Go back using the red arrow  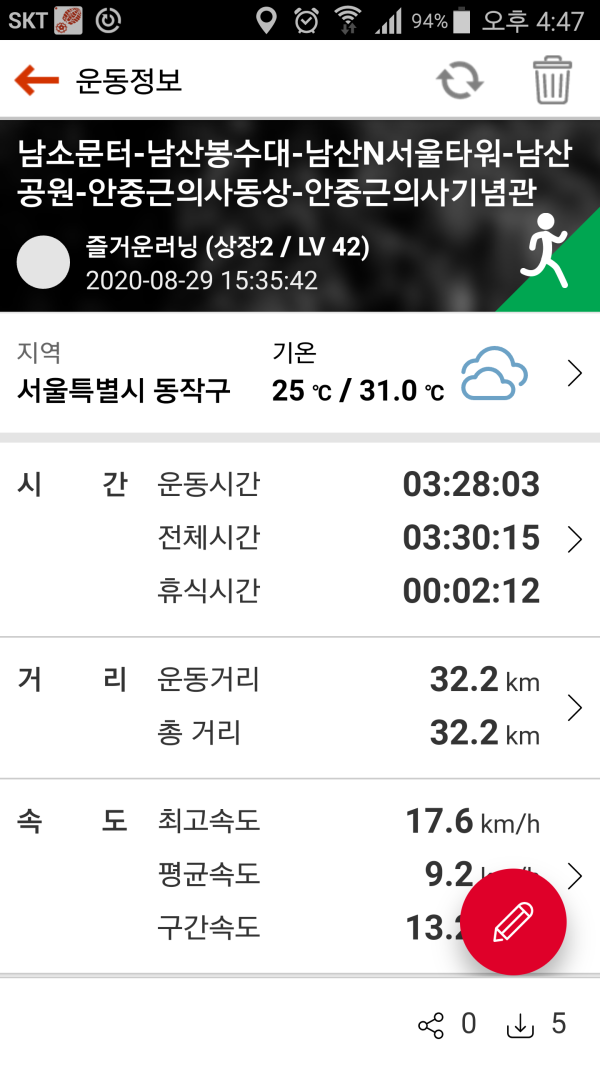37,81
